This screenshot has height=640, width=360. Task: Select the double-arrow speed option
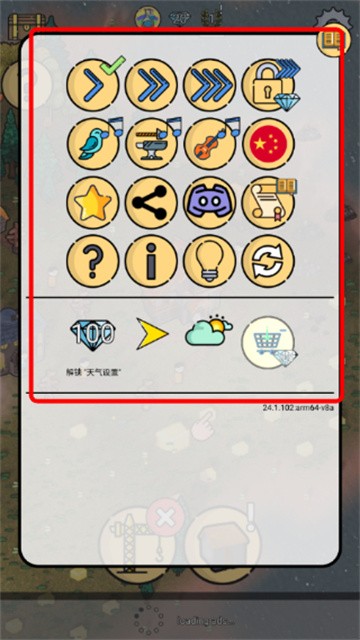tap(151, 85)
